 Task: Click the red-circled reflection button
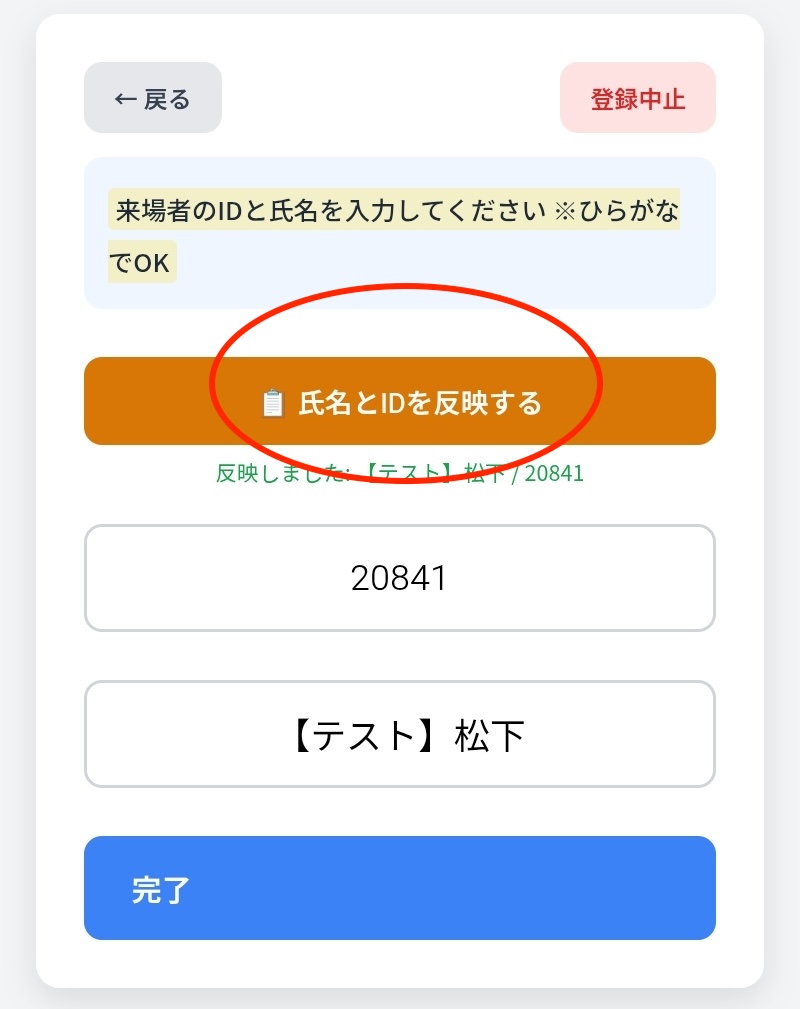tap(400, 401)
